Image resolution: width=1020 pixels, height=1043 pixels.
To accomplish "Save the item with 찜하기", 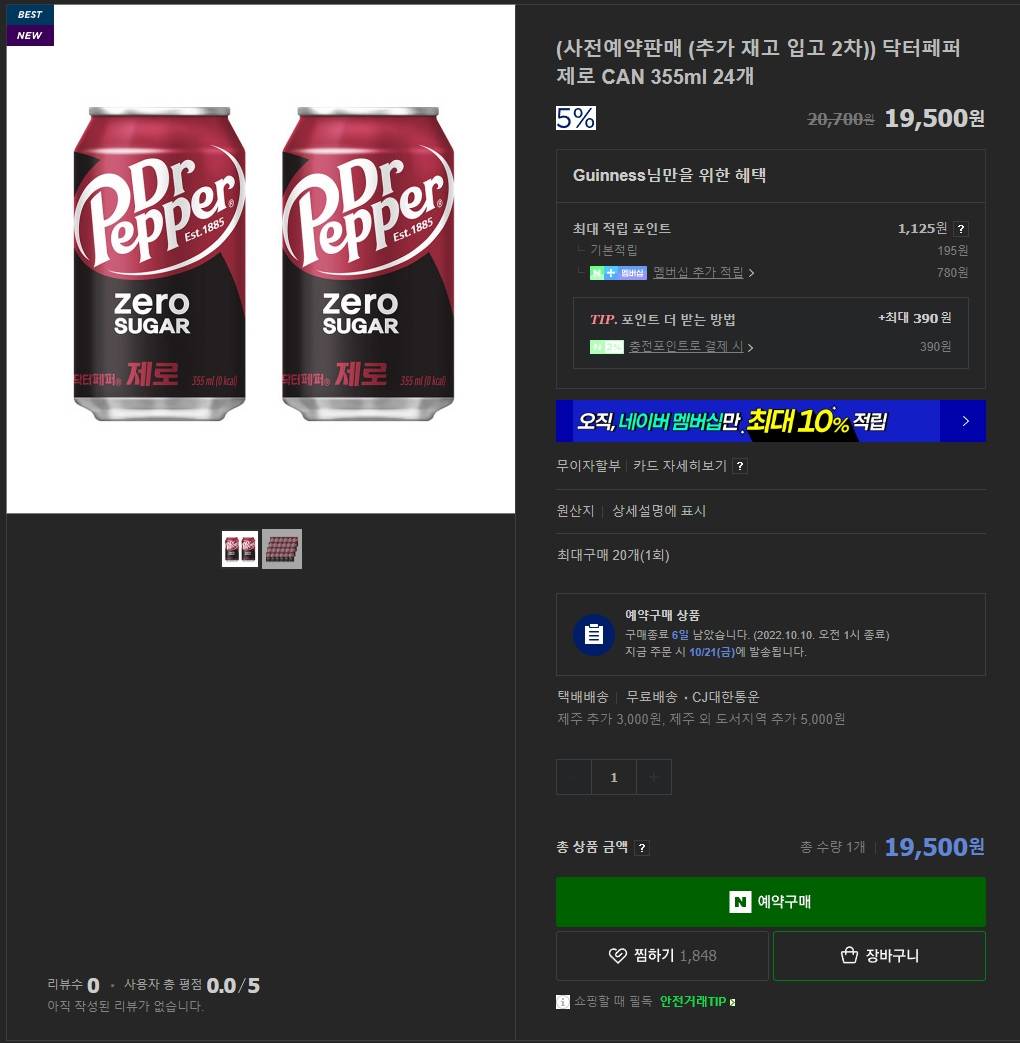I will point(662,956).
